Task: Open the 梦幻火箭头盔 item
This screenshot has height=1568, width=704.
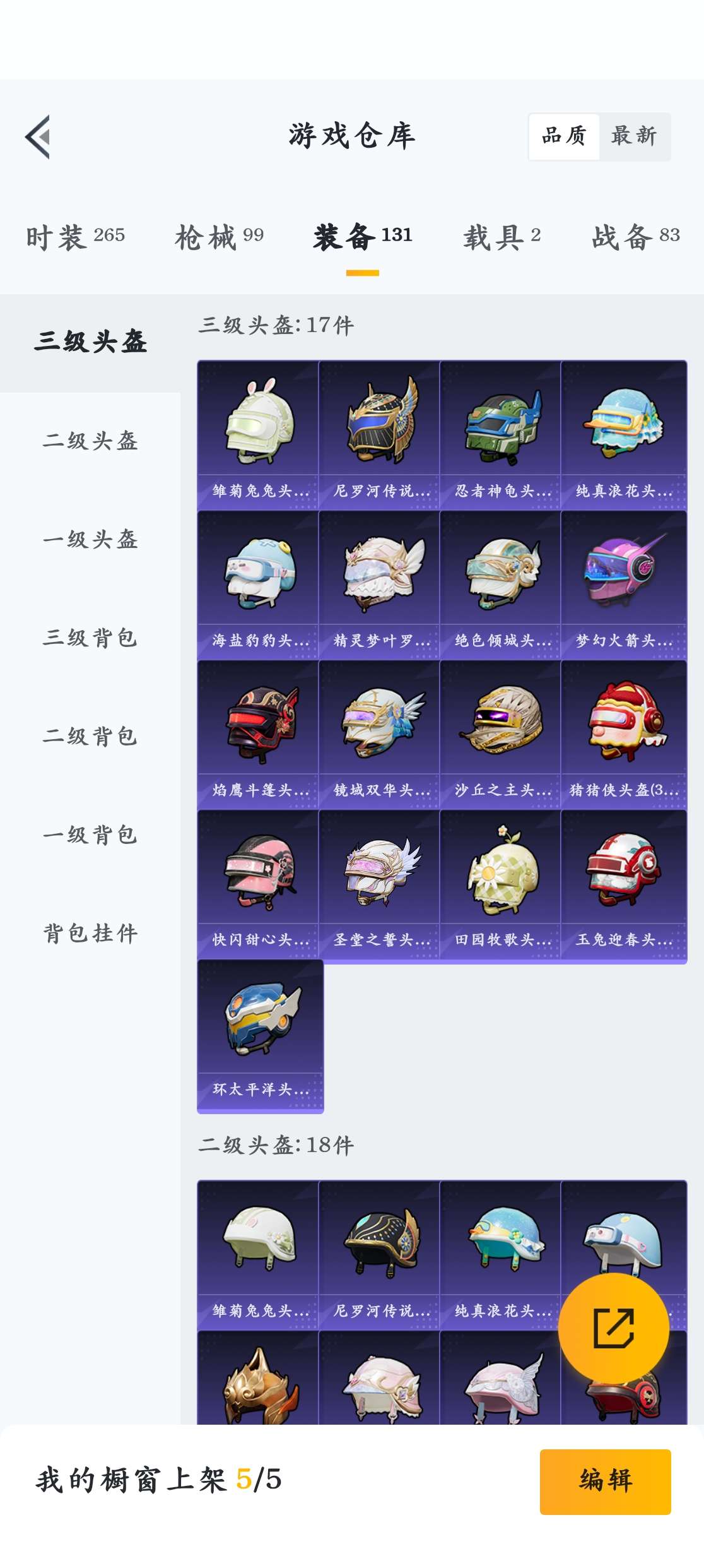Action: coord(623,585)
